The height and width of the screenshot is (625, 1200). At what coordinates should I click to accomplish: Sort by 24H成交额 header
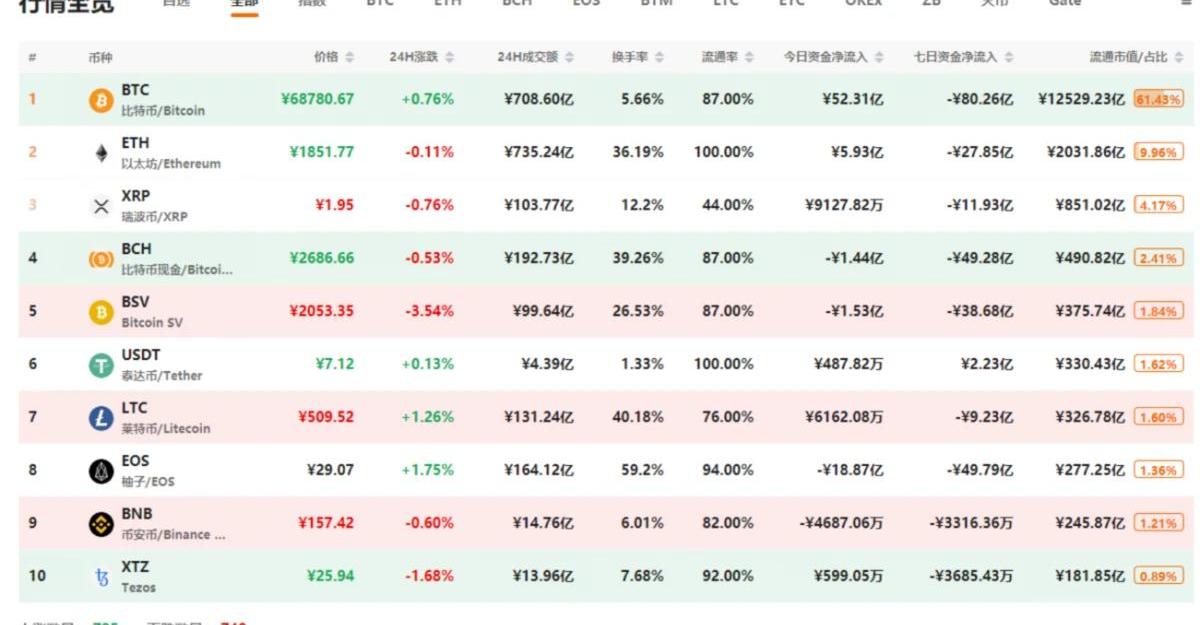pos(535,58)
